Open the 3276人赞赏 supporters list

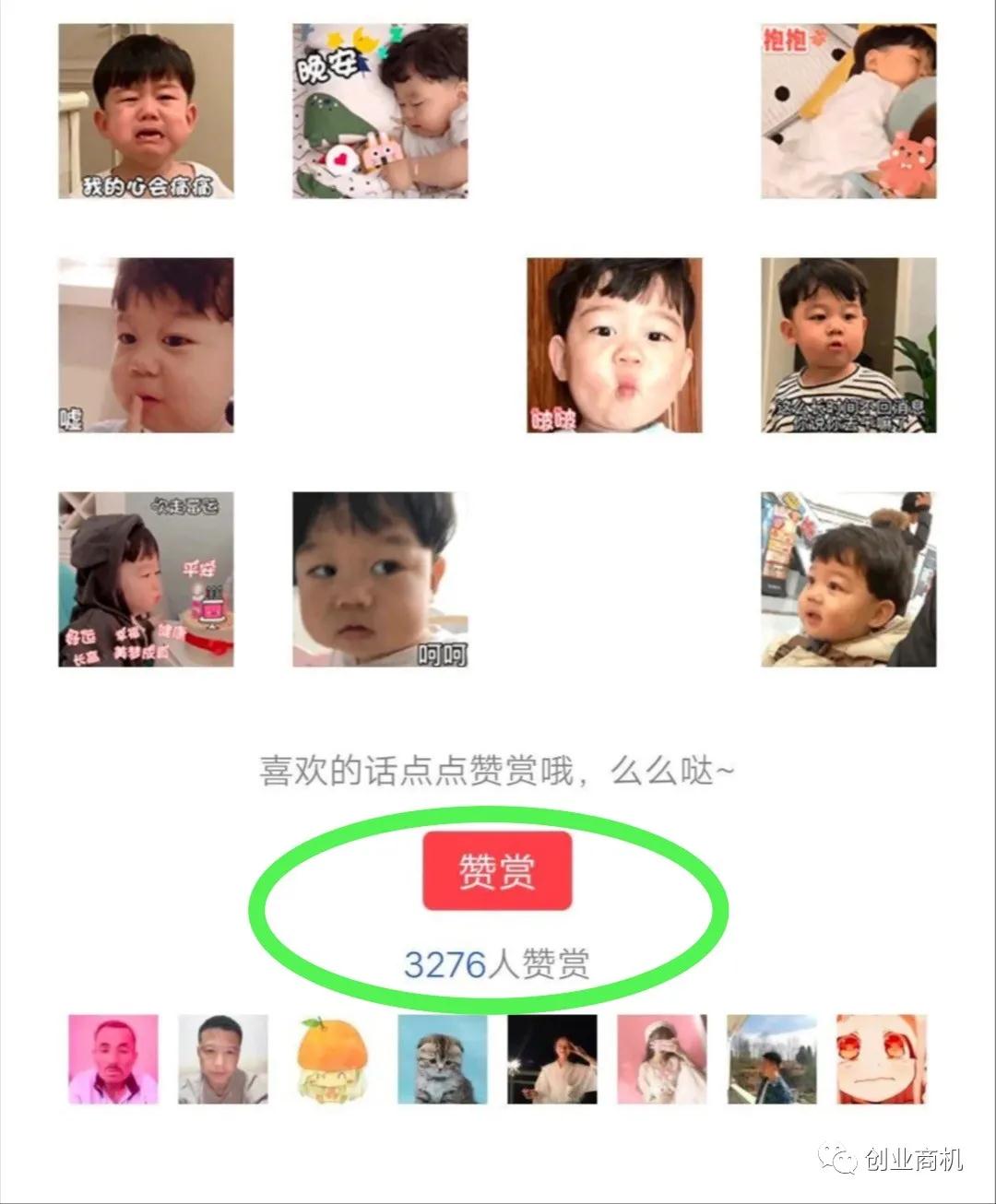(x=497, y=964)
